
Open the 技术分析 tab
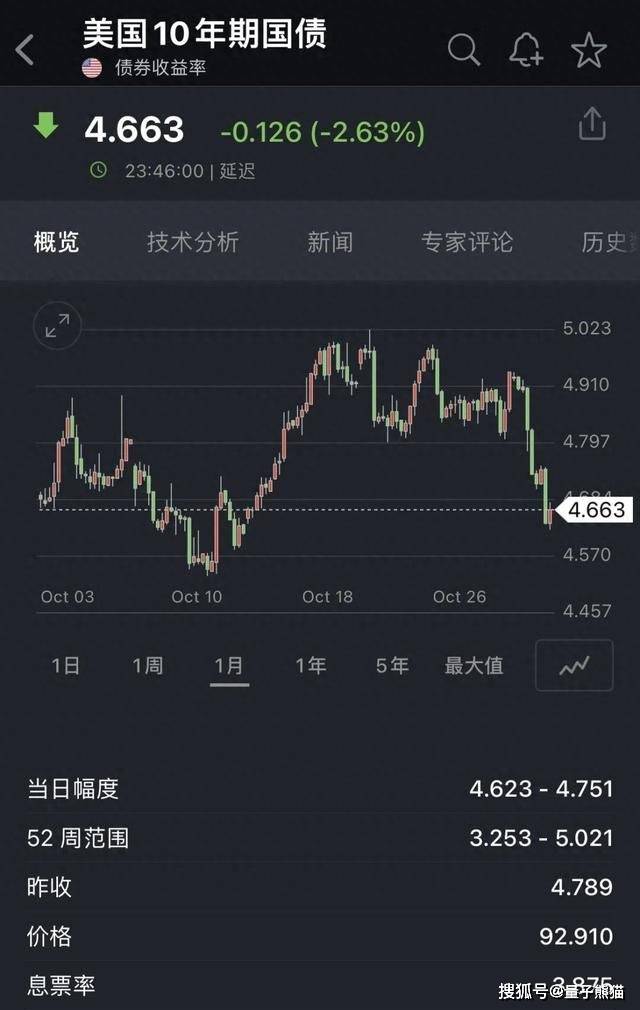point(193,242)
